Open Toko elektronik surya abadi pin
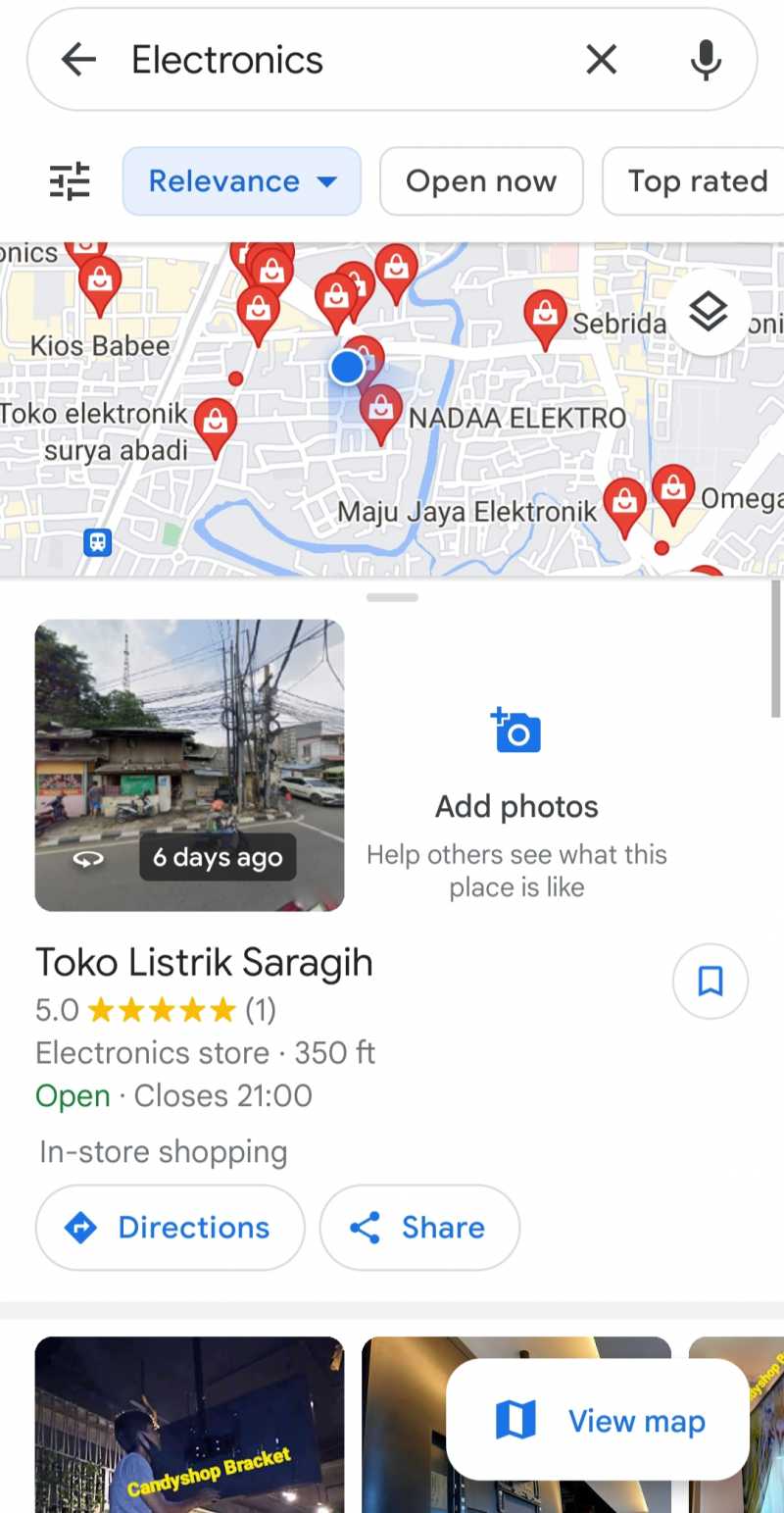This screenshot has width=784, height=1513. 216,424
